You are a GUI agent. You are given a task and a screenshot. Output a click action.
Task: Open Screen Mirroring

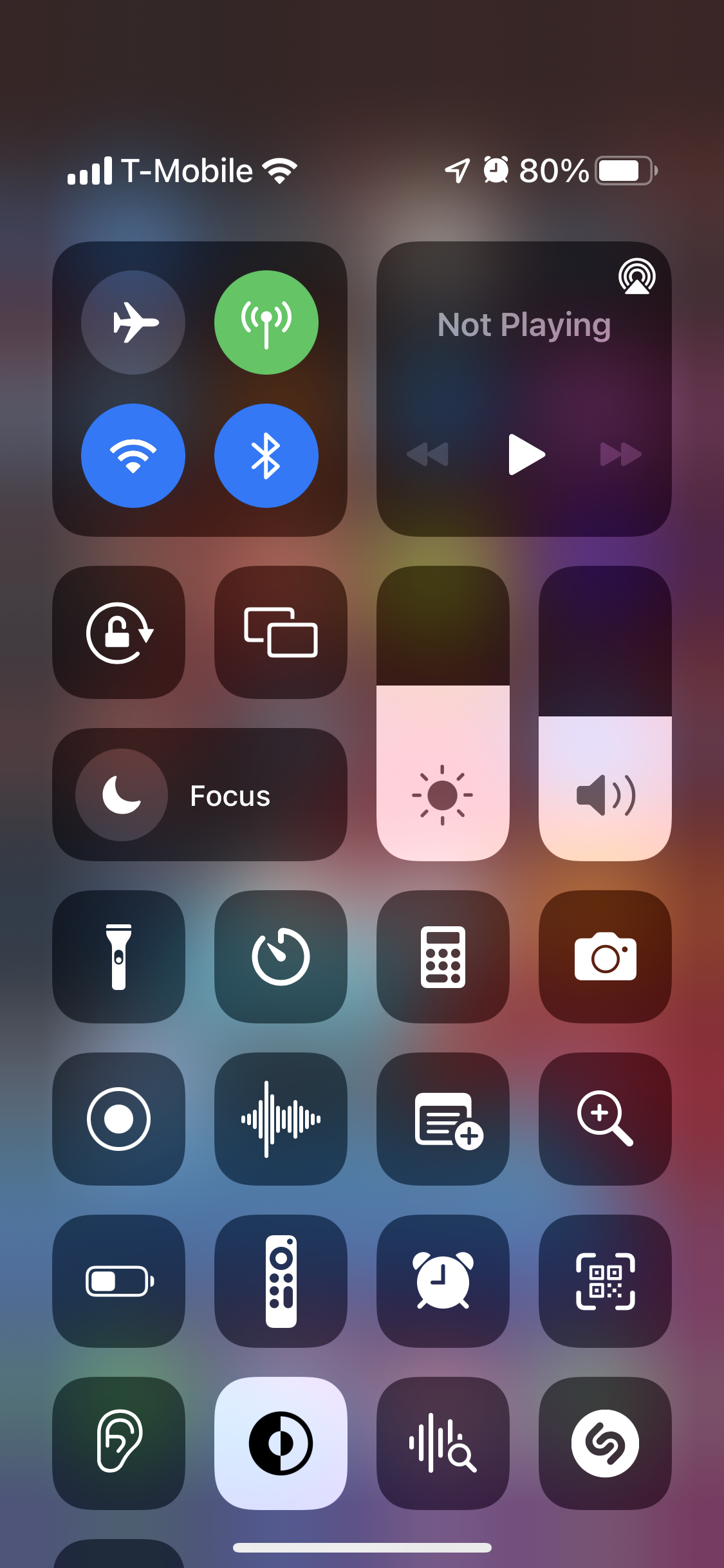[x=281, y=633]
